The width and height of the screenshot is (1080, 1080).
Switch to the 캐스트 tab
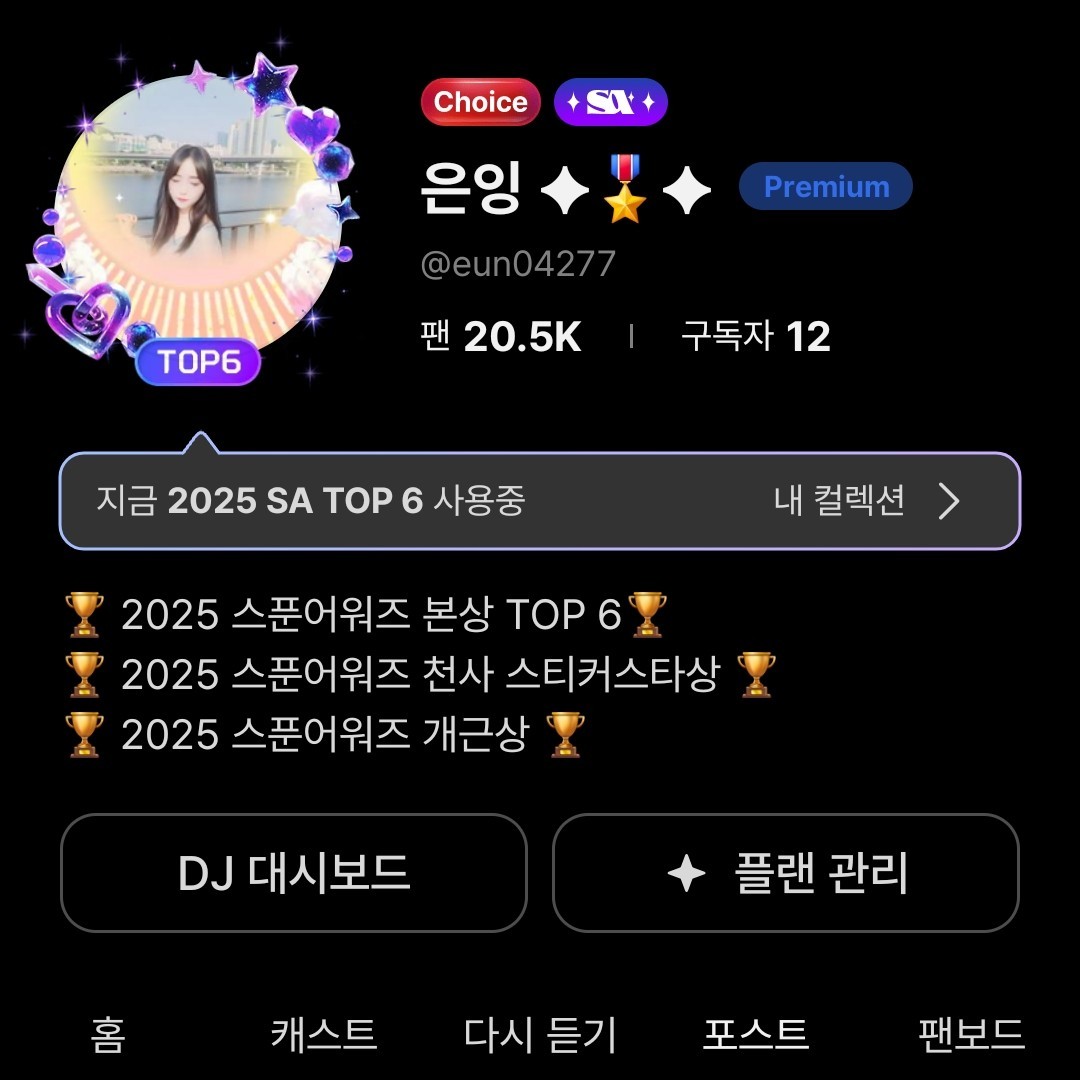click(x=323, y=1034)
